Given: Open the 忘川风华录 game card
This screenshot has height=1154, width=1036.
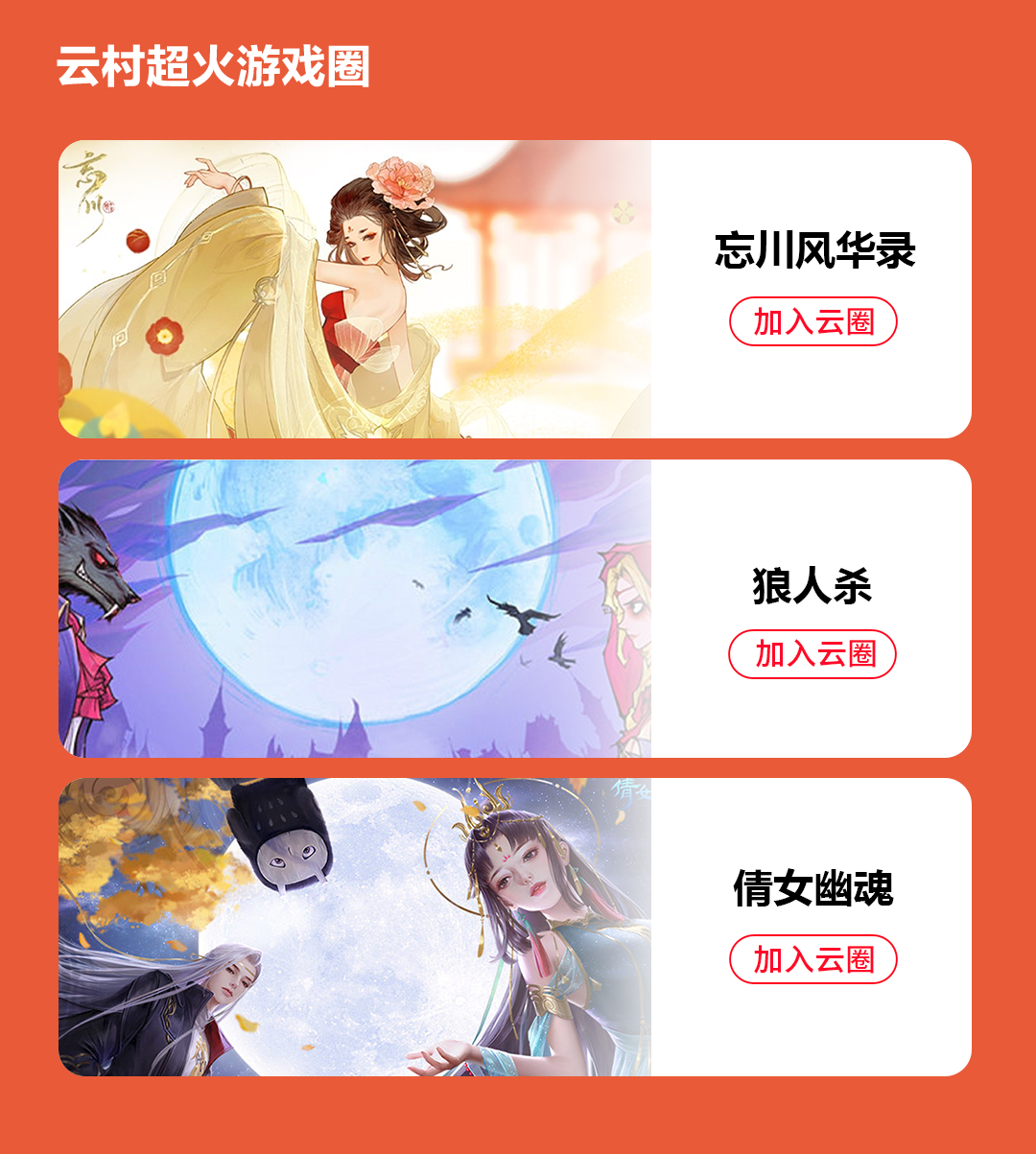Looking at the screenshot, I should pos(355,290).
